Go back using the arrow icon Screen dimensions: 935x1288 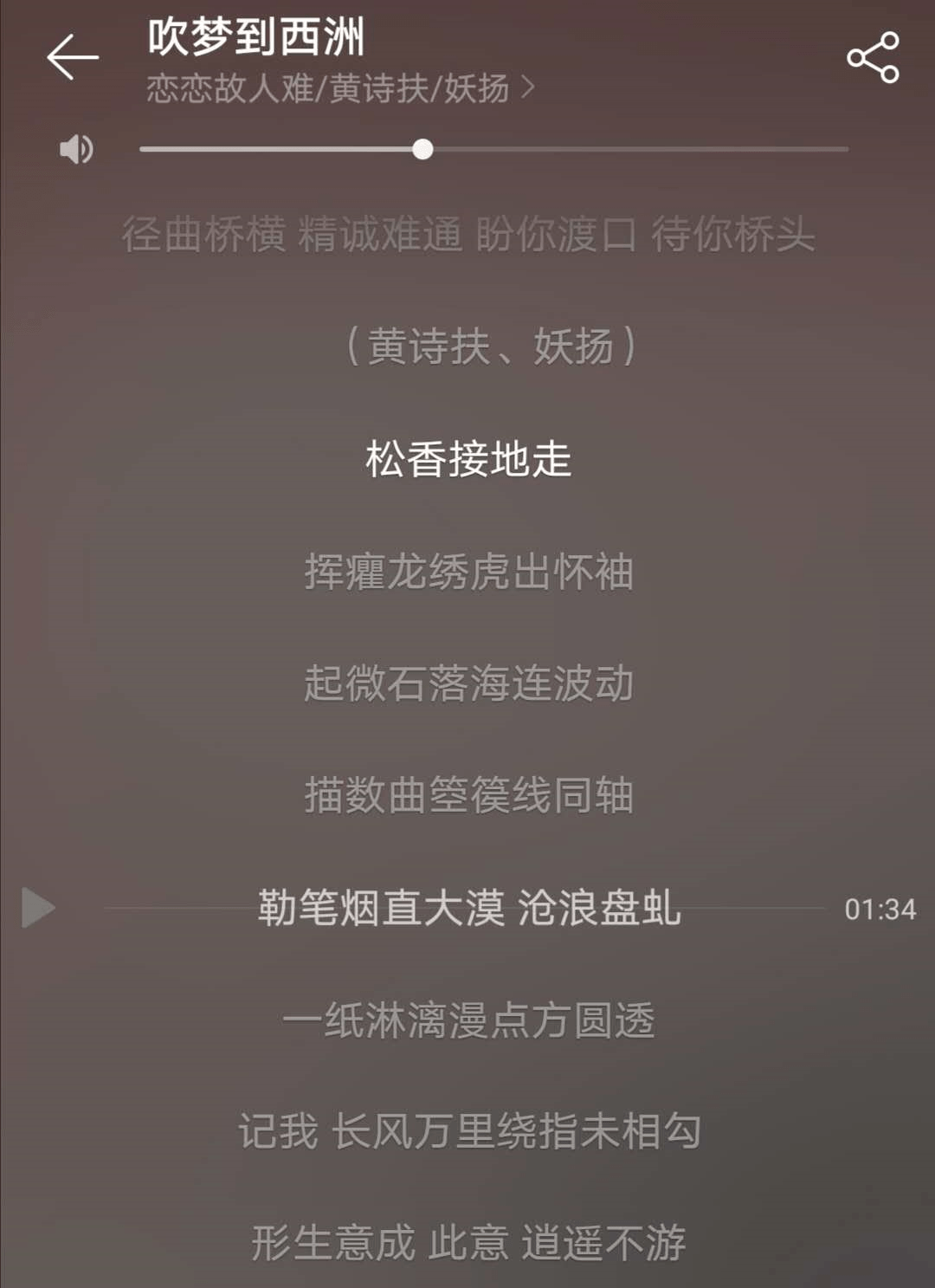pyautogui.click(x=73, y=58)
